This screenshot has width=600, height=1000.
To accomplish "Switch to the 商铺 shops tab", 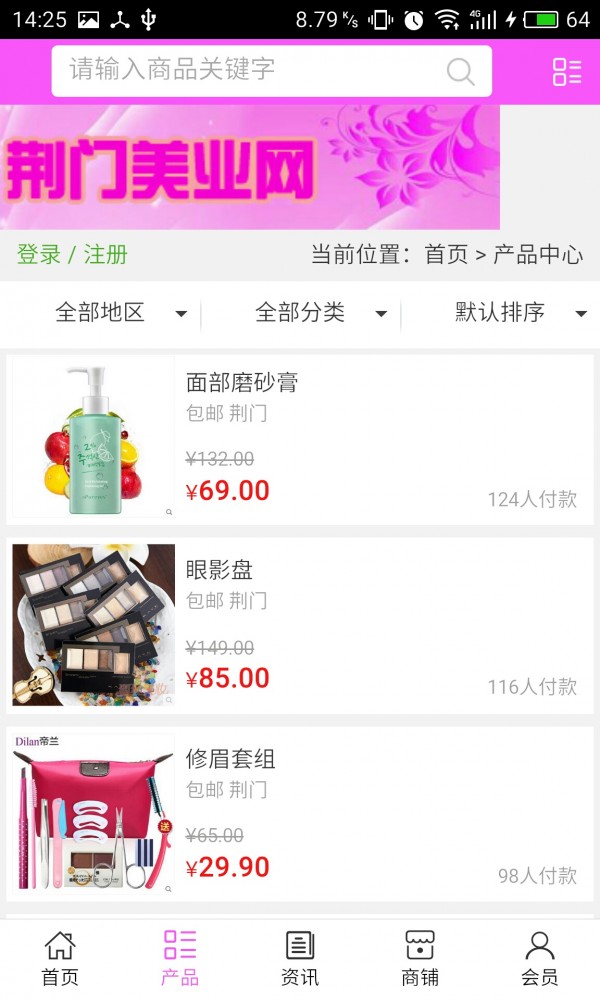I will [x=420, y=958].
